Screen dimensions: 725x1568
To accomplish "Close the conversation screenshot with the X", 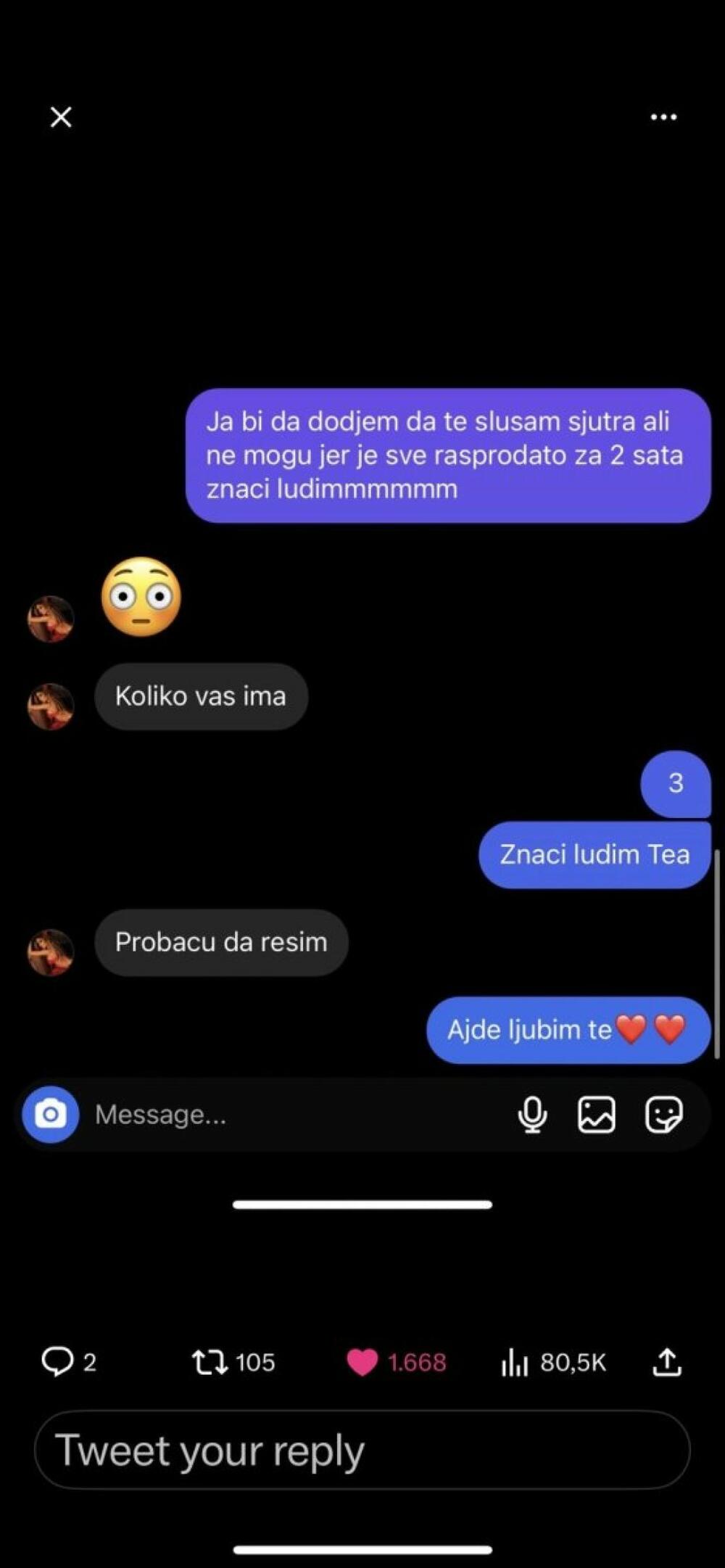I will pyautogui.click(x=61, y=117).
